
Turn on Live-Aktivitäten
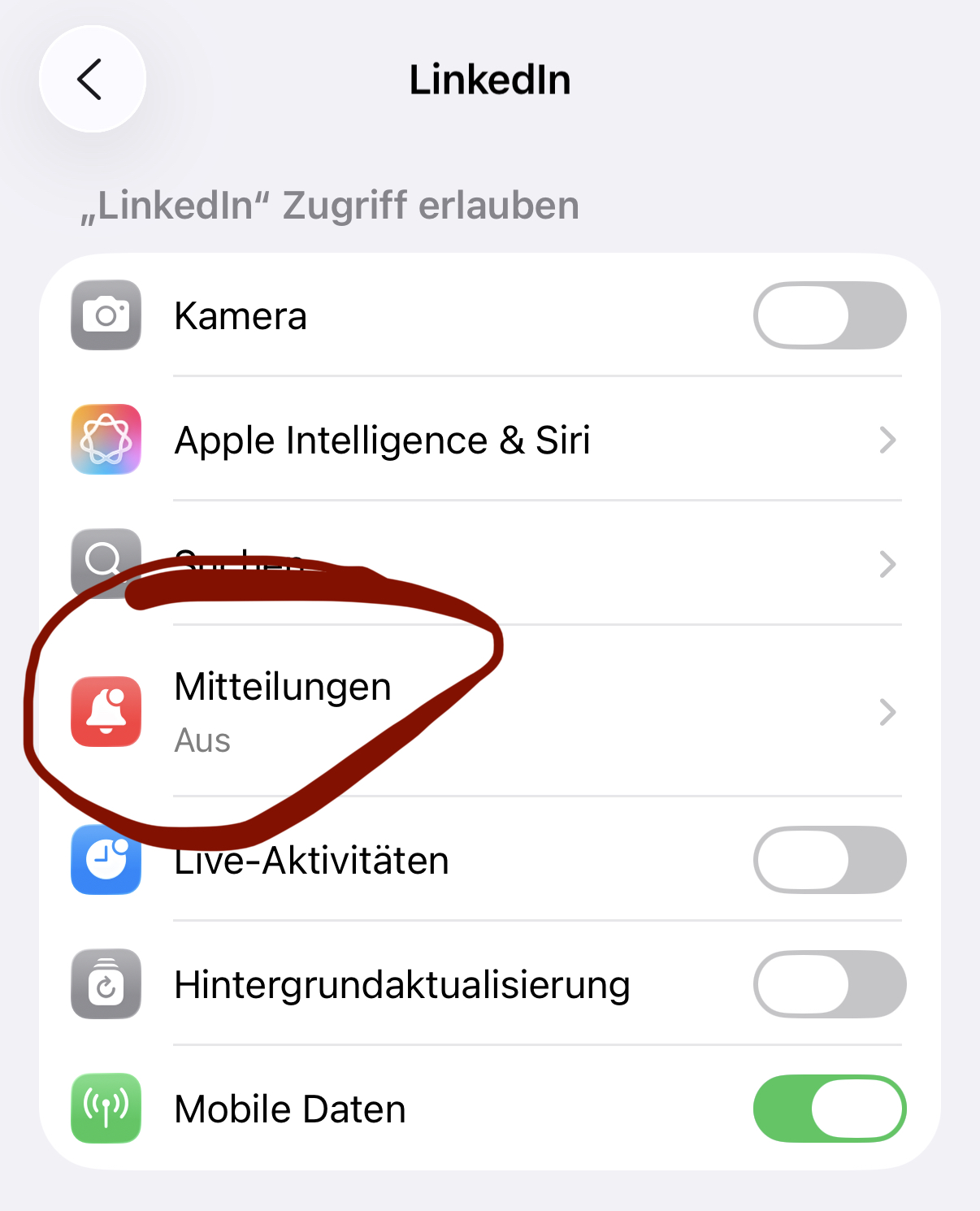[829, 860]
